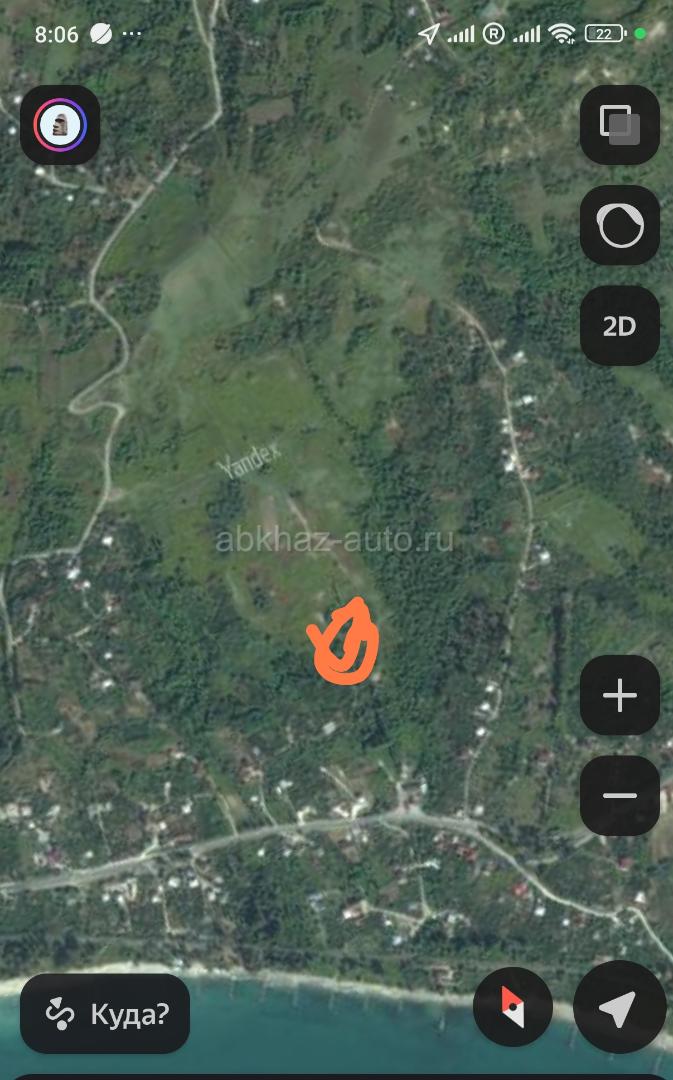This screenshot has width=673, height=1080.
Task: Open the Куда? route search
Action: 105,1013
